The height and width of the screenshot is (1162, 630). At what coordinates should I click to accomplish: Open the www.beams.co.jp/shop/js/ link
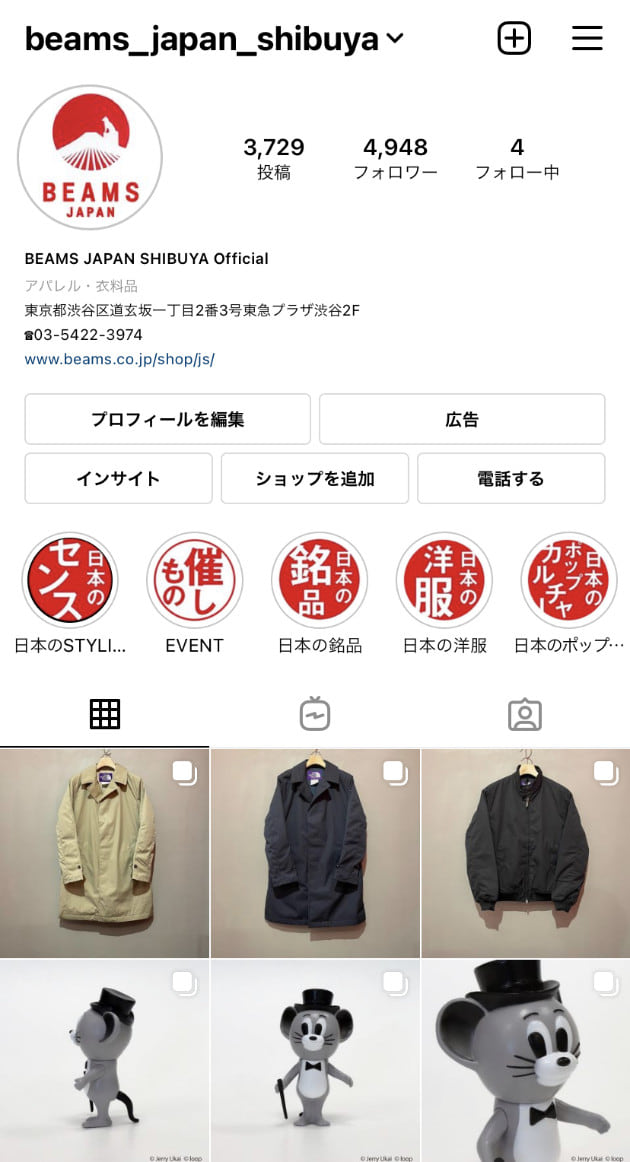point(119,359)
